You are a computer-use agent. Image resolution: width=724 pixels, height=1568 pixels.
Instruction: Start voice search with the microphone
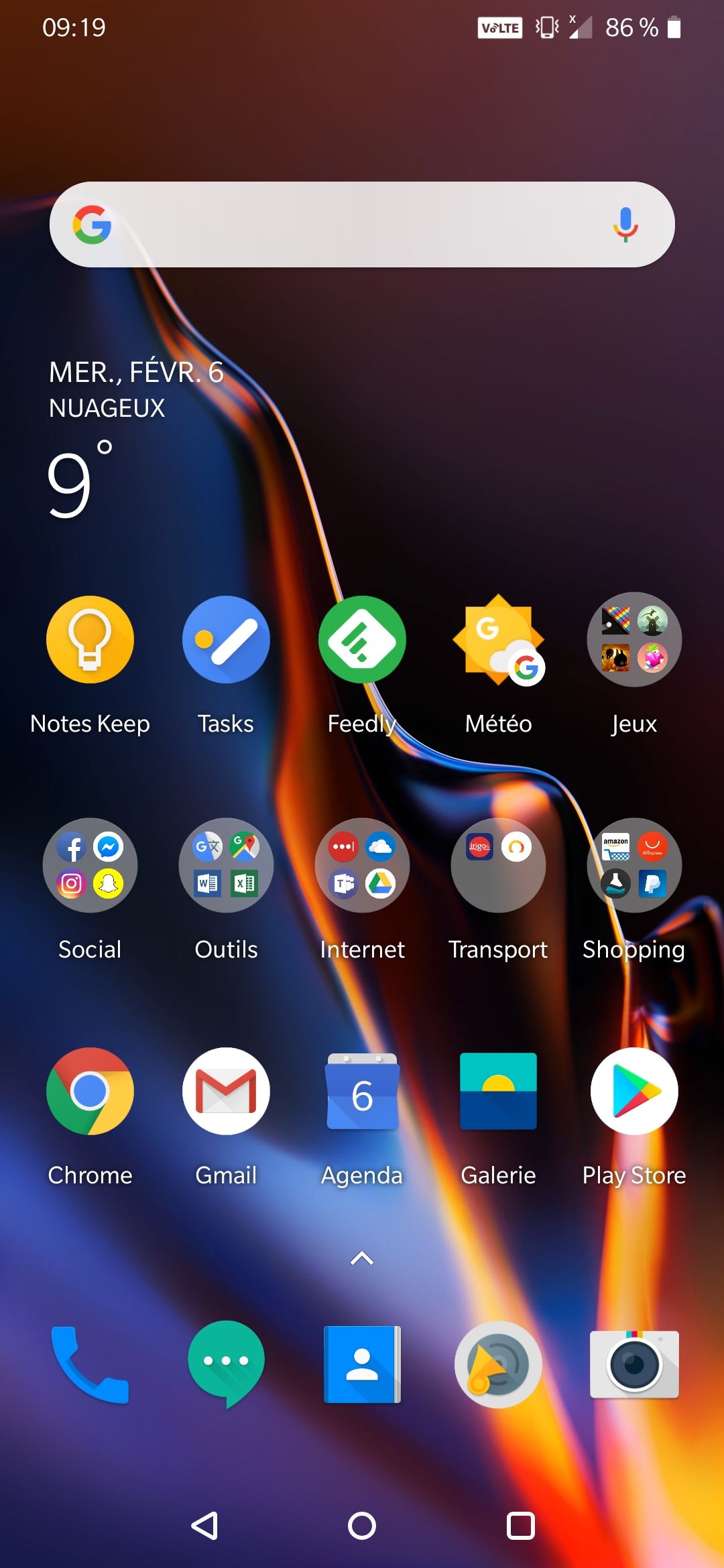pyautogui.click(x=625, y=224)
